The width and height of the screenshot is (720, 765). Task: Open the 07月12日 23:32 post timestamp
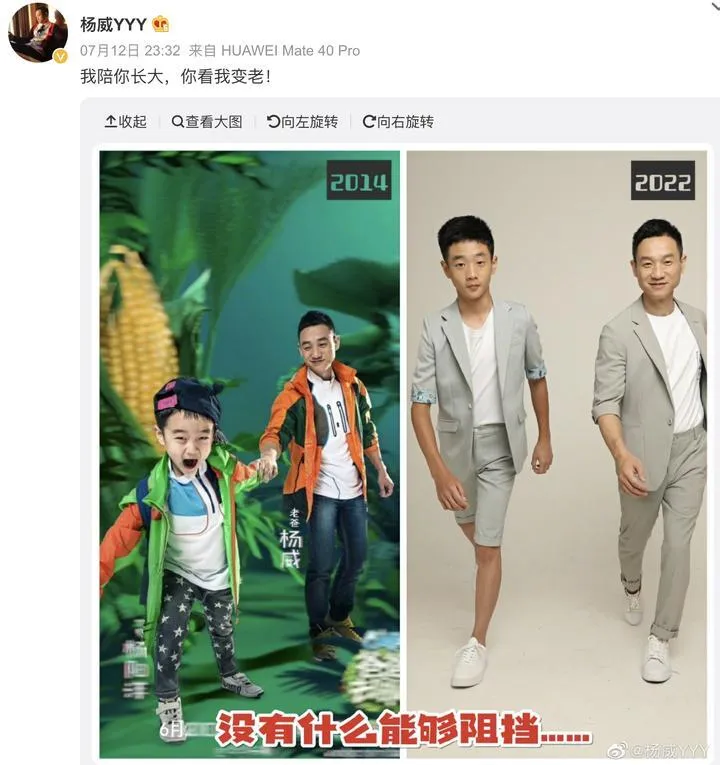coord(130,50)
